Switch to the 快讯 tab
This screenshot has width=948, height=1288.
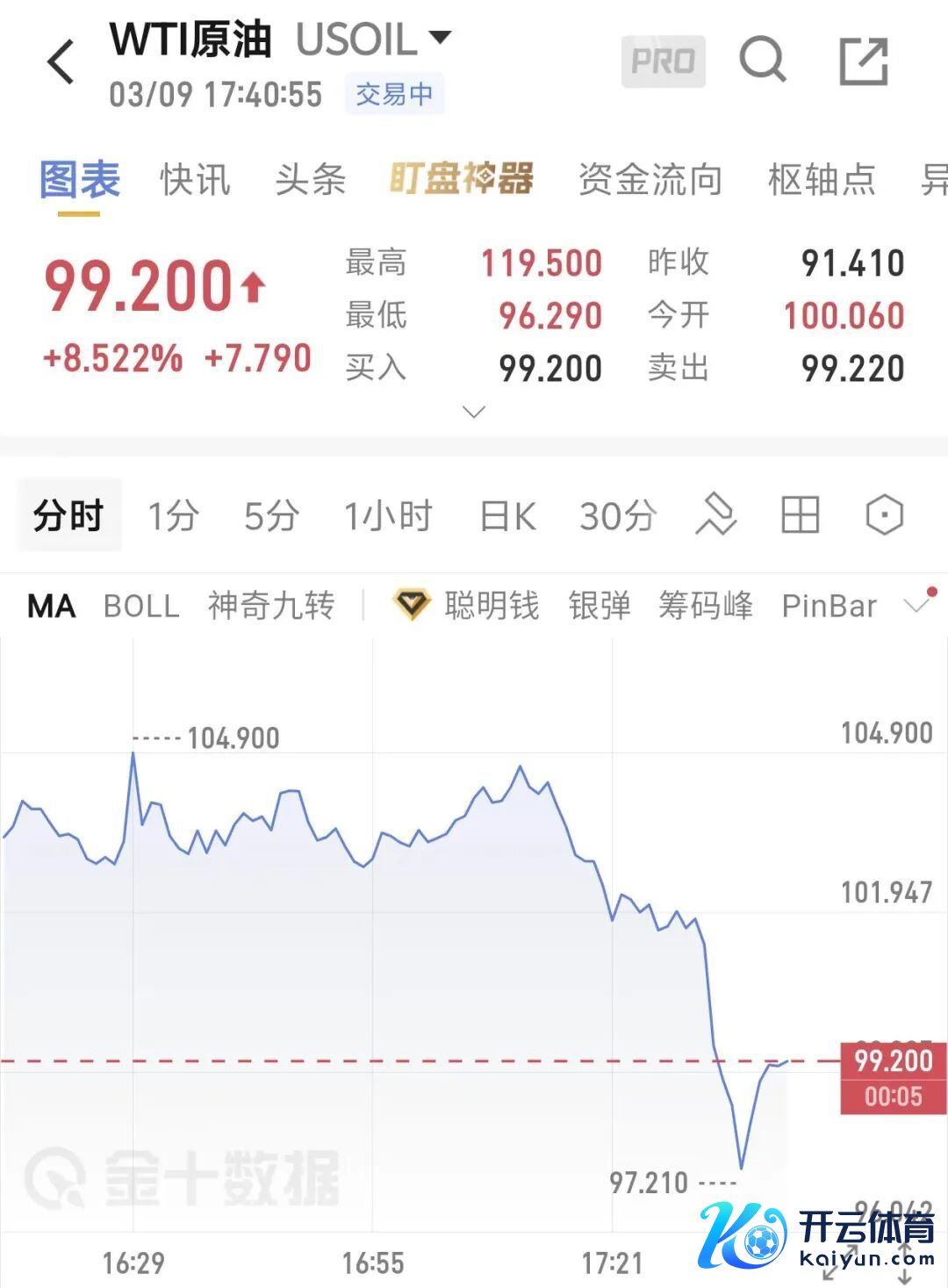pyautogui.click(x=195, y=180)
